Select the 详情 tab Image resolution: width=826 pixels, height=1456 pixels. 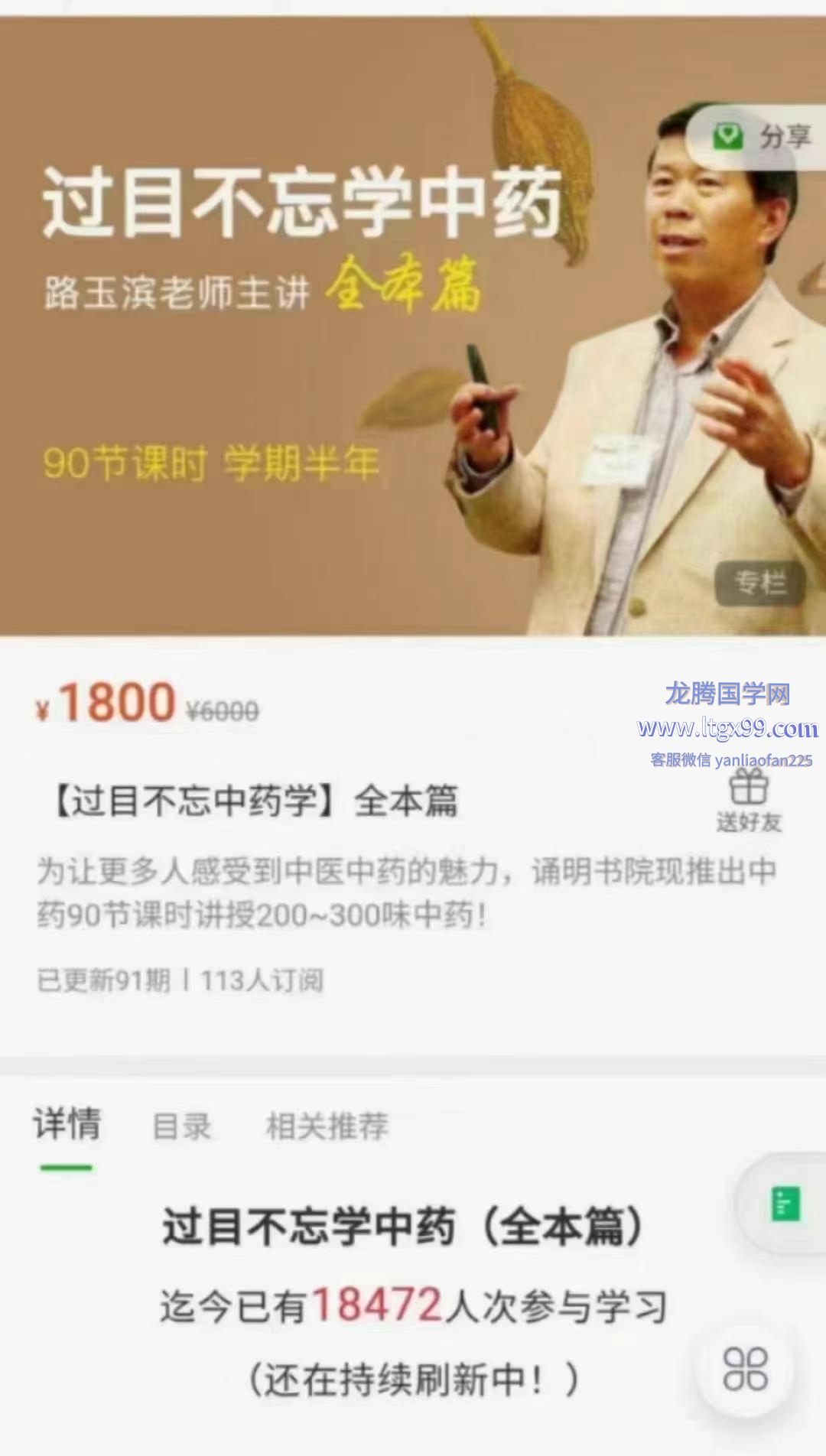tap(67, 1125)
